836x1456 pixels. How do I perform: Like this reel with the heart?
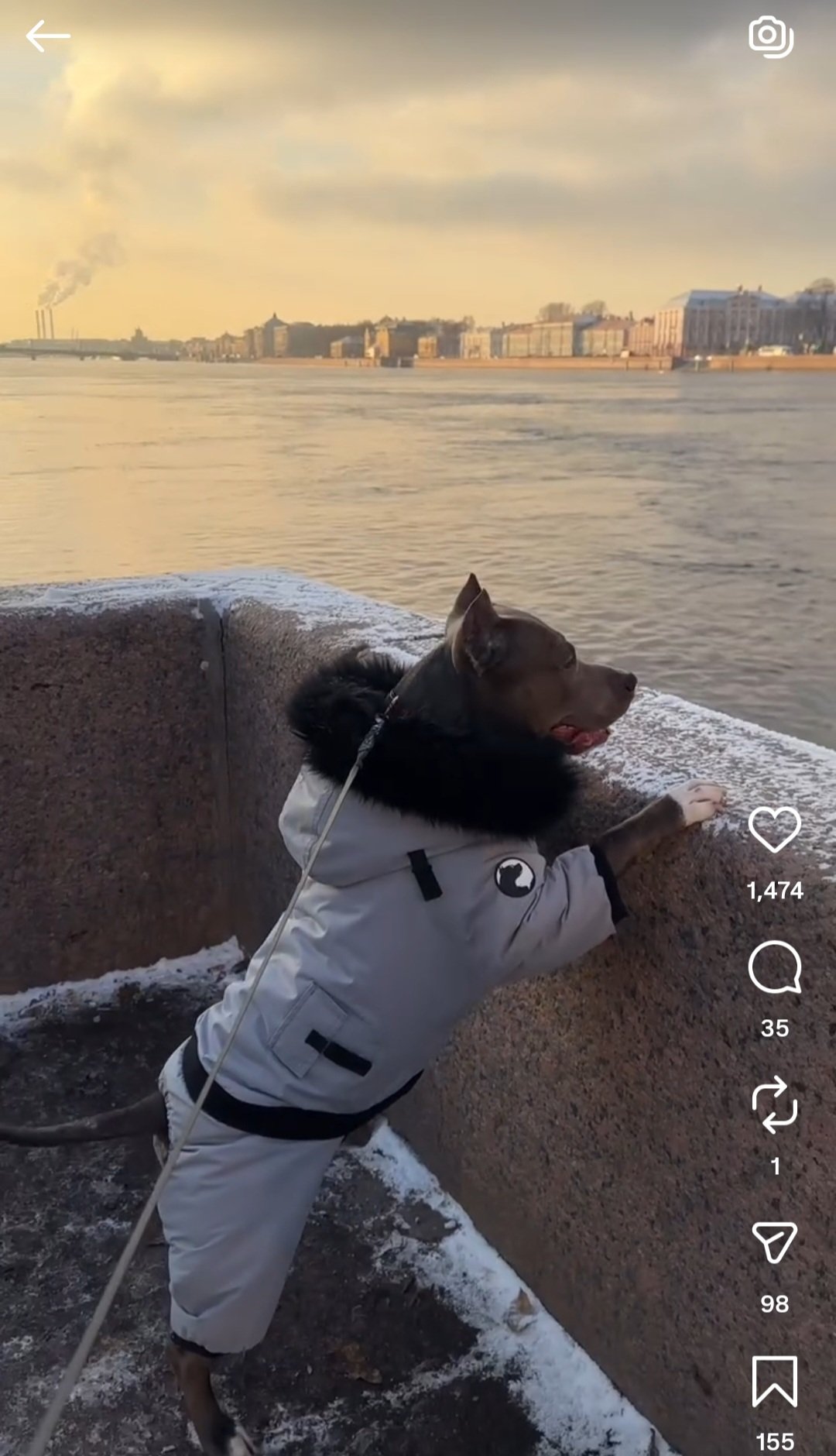pyautogui.click(x=774, y=829)
